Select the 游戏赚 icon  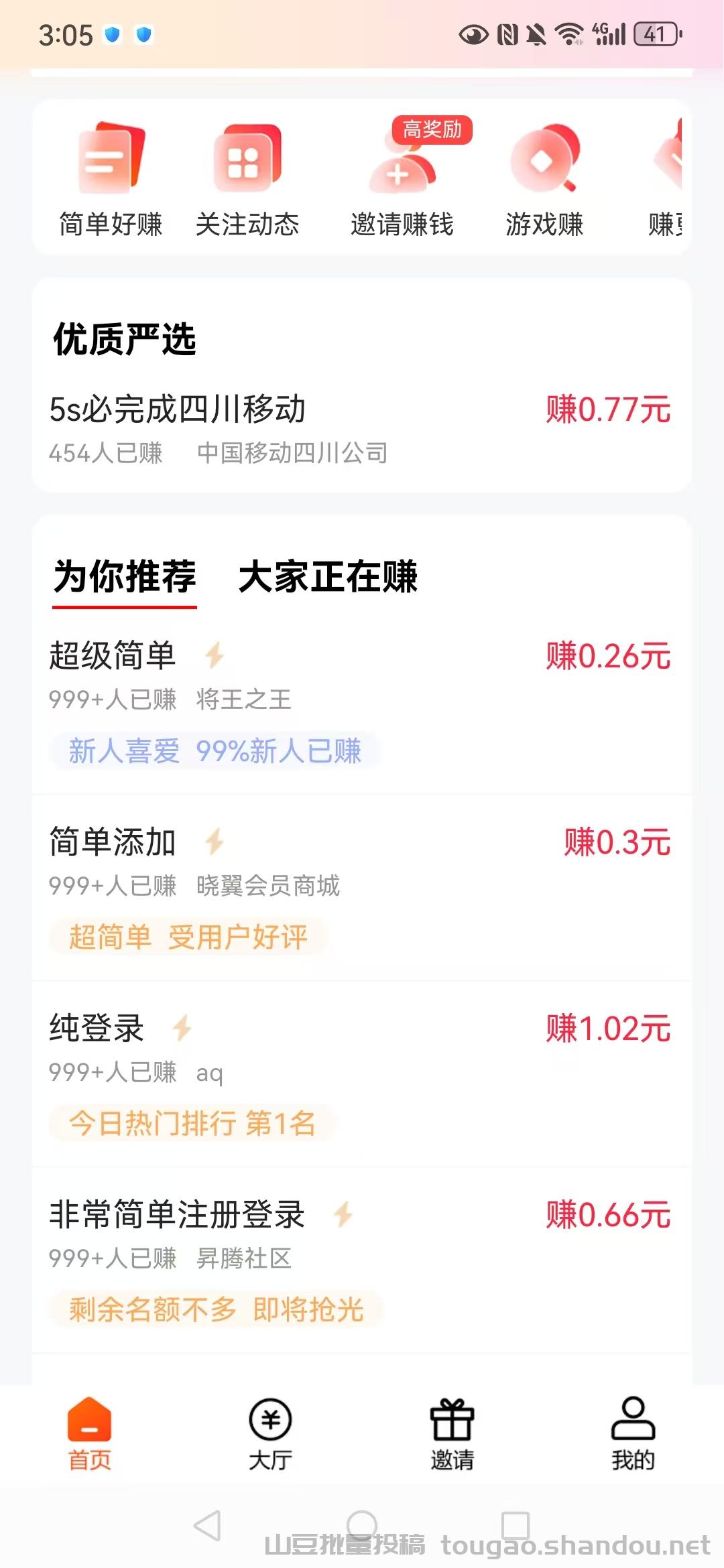(x=544, y=174)
